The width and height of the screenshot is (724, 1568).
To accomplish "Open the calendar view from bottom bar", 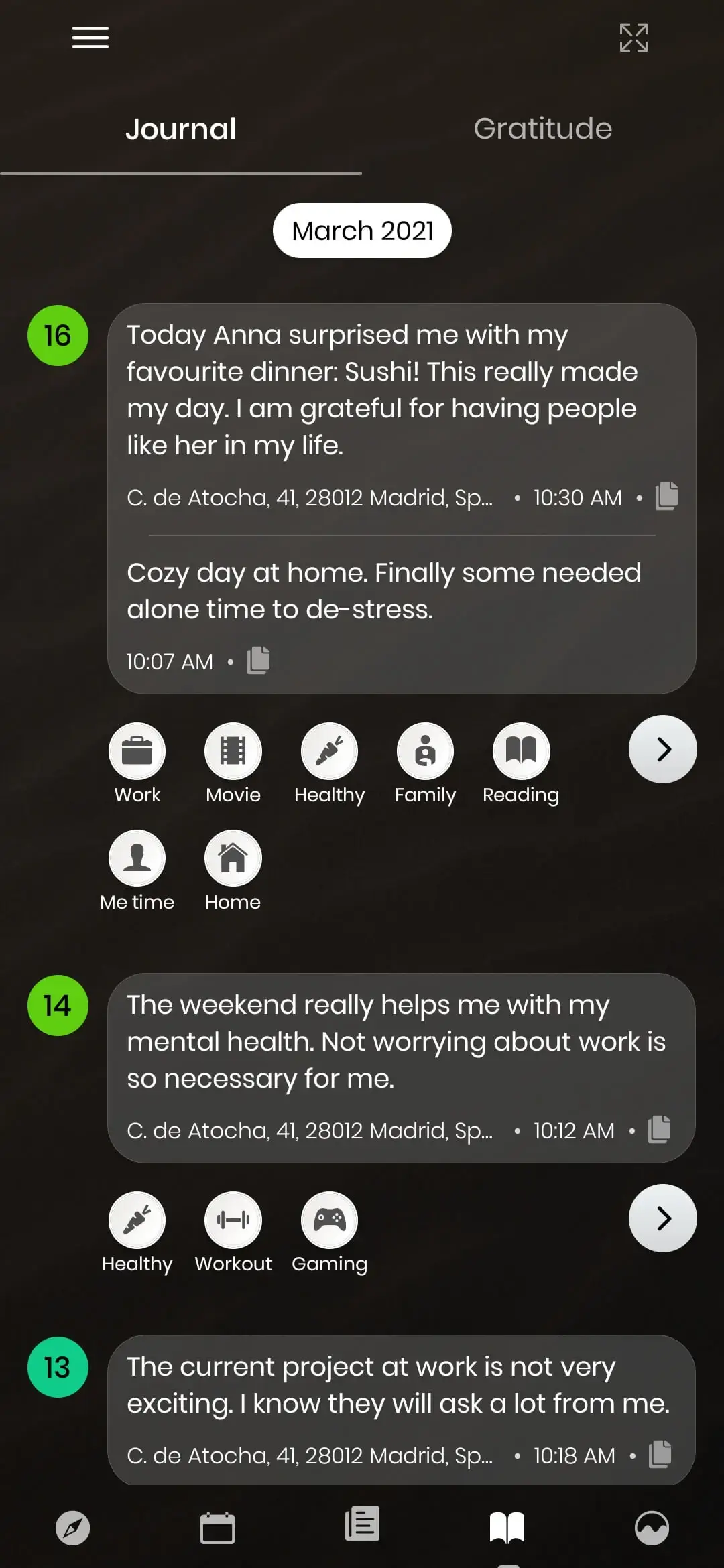I will [217, 1528].
